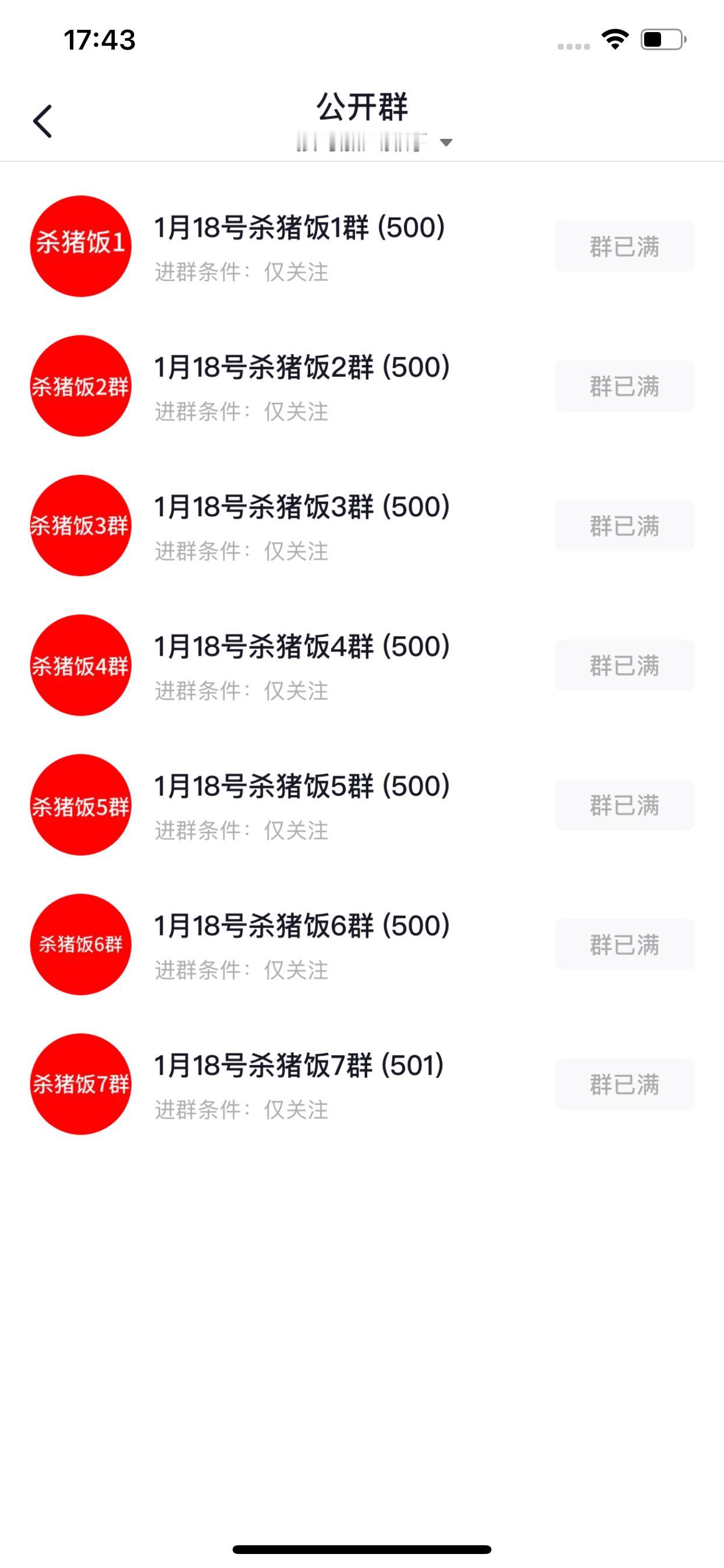Open the 杀猪饭2群 group avatar

(81, 386)
